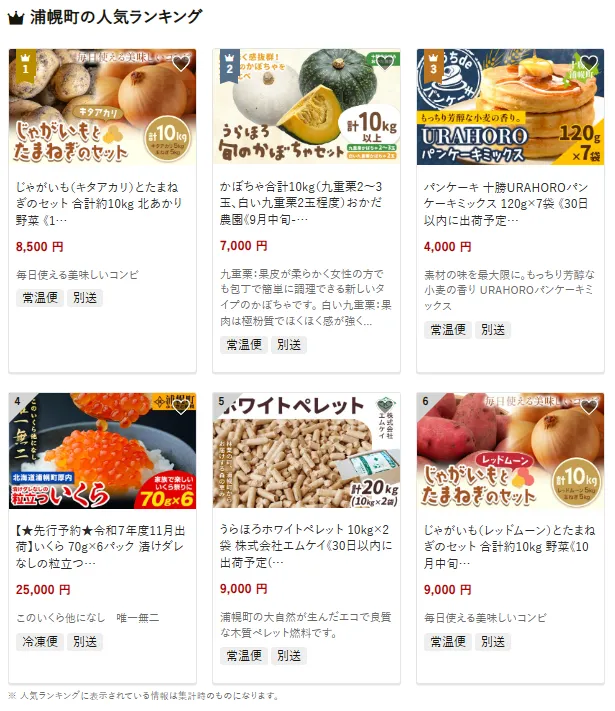
Task: Tap the heart on the Red Moon potato set
Action: (588, 408)
